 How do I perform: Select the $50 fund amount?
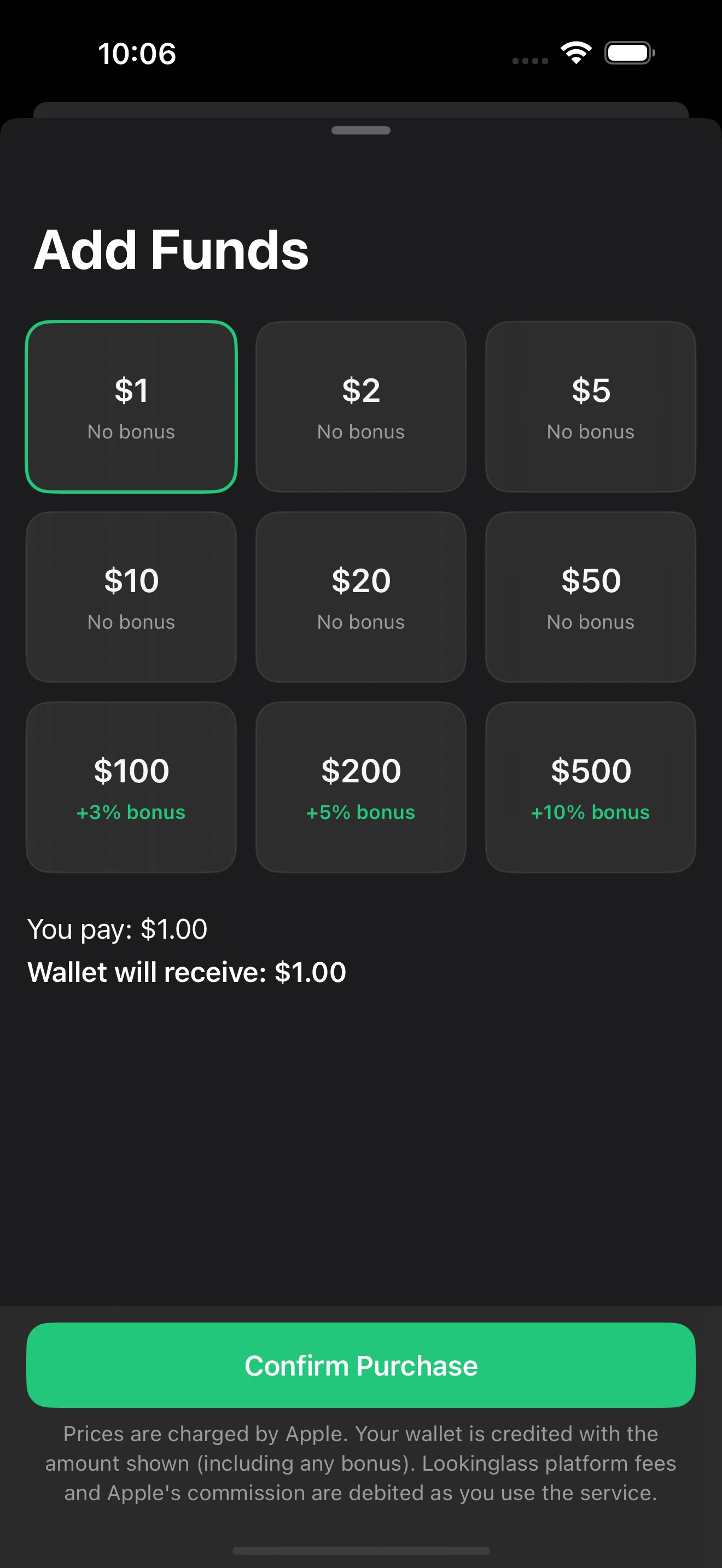pyautogui.click(x=590, y=596)
